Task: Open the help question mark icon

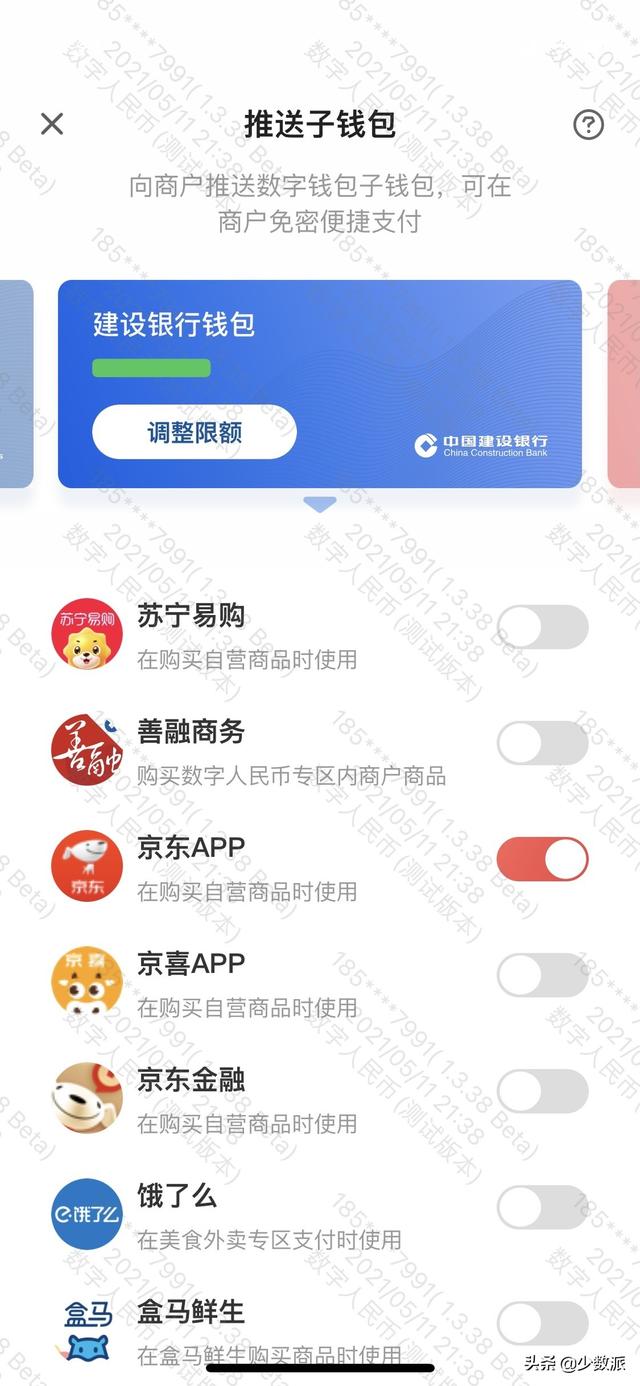Action: pos(588,125)
